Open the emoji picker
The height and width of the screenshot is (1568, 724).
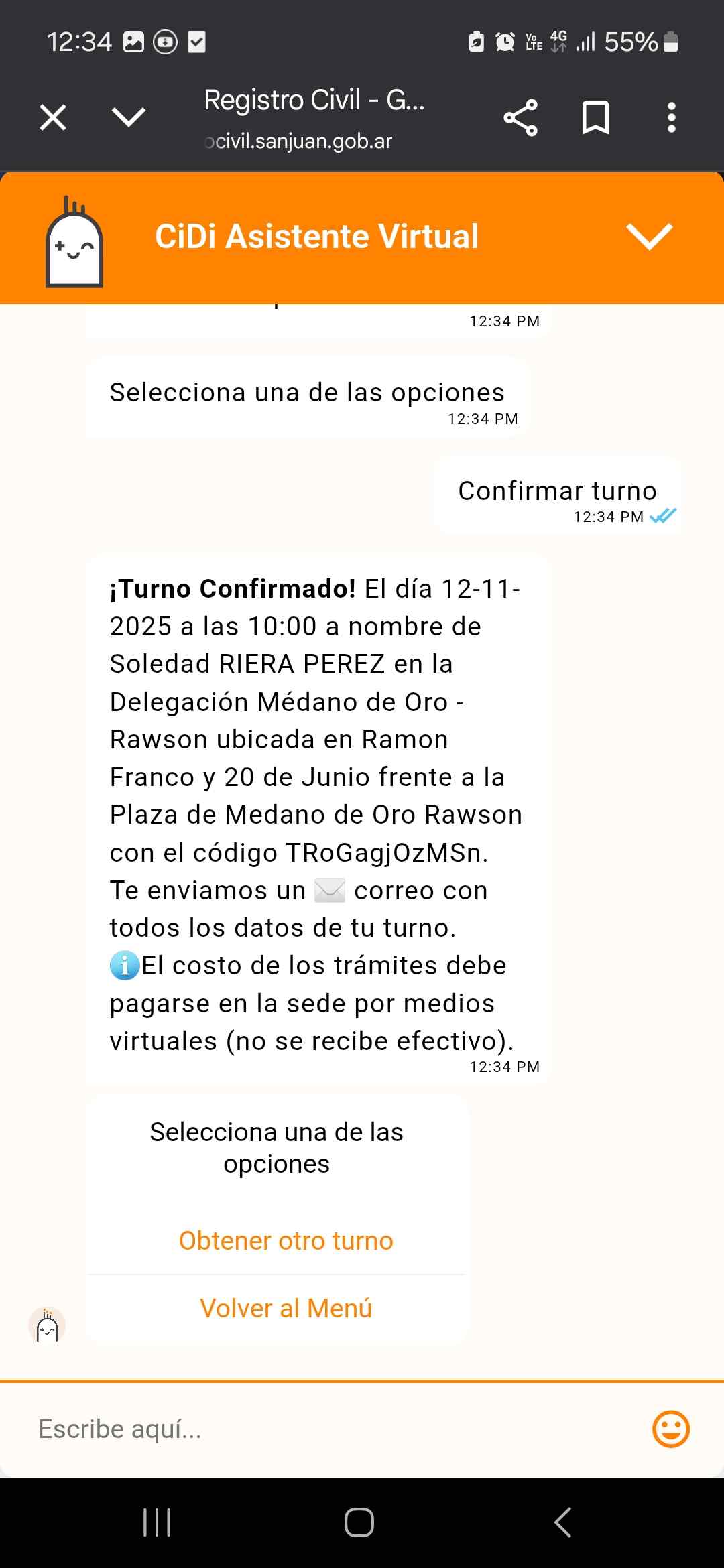[670, 1429]
